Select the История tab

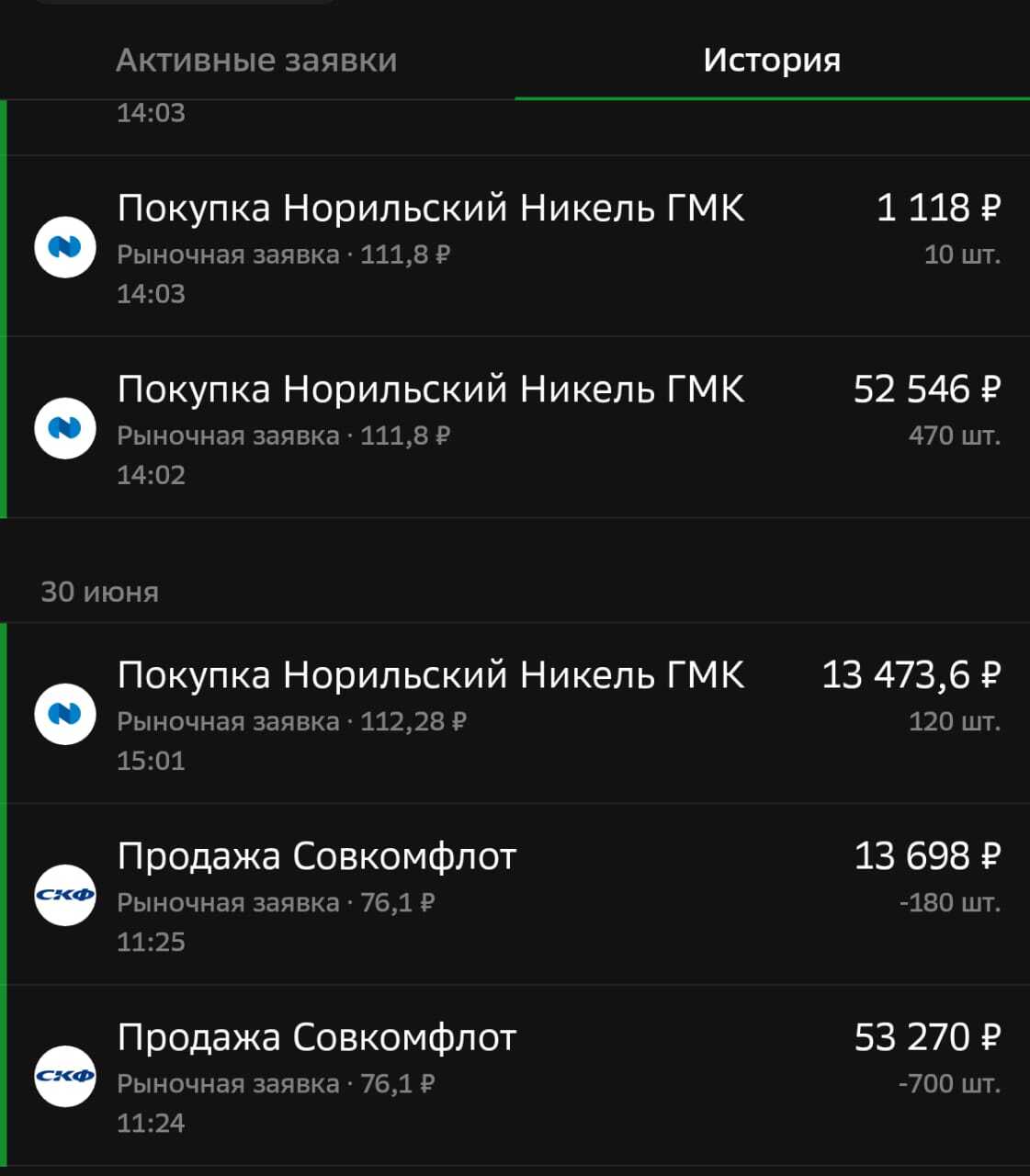click(x=772, y=60)
